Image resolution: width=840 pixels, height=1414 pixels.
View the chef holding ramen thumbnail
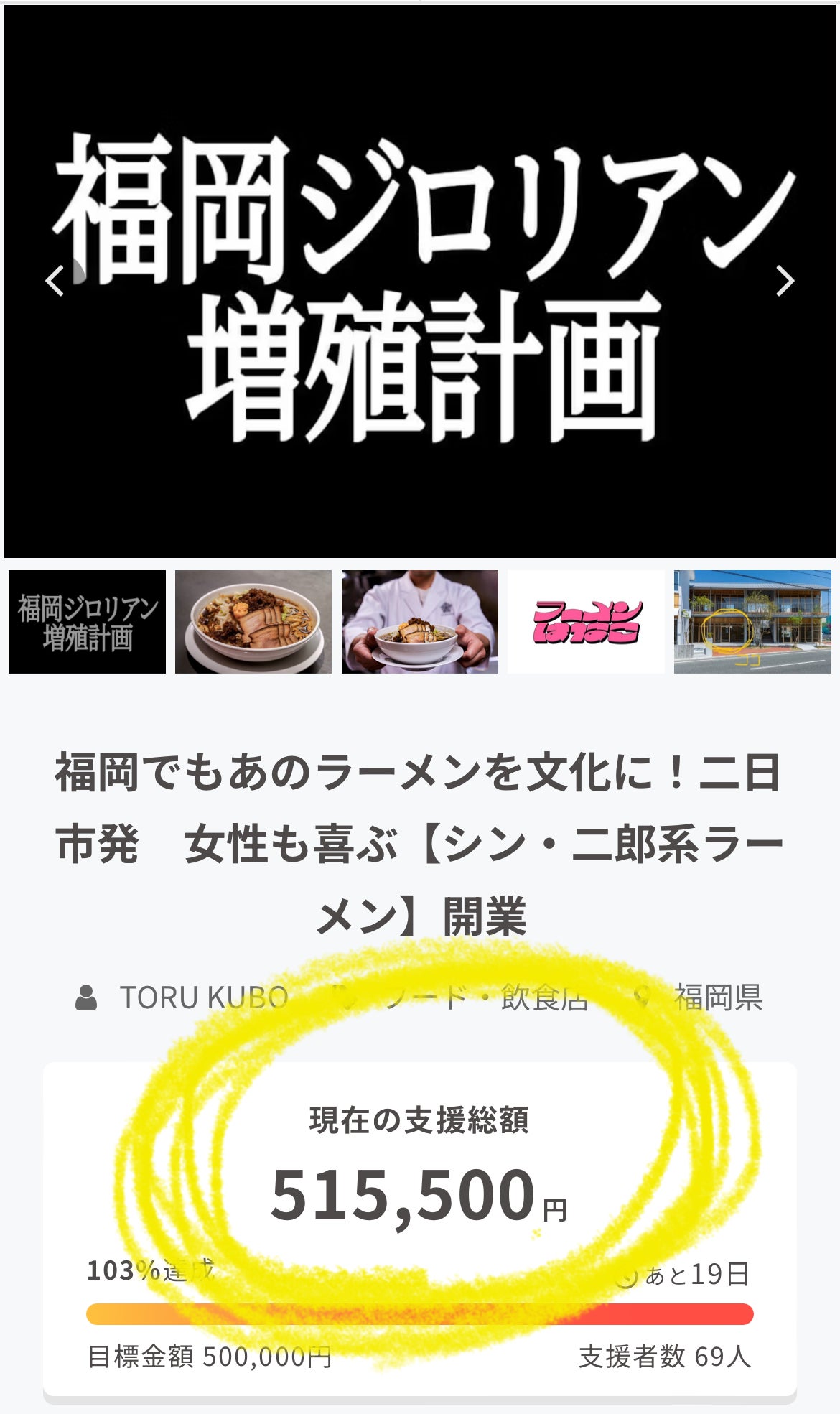coord(420,622)
